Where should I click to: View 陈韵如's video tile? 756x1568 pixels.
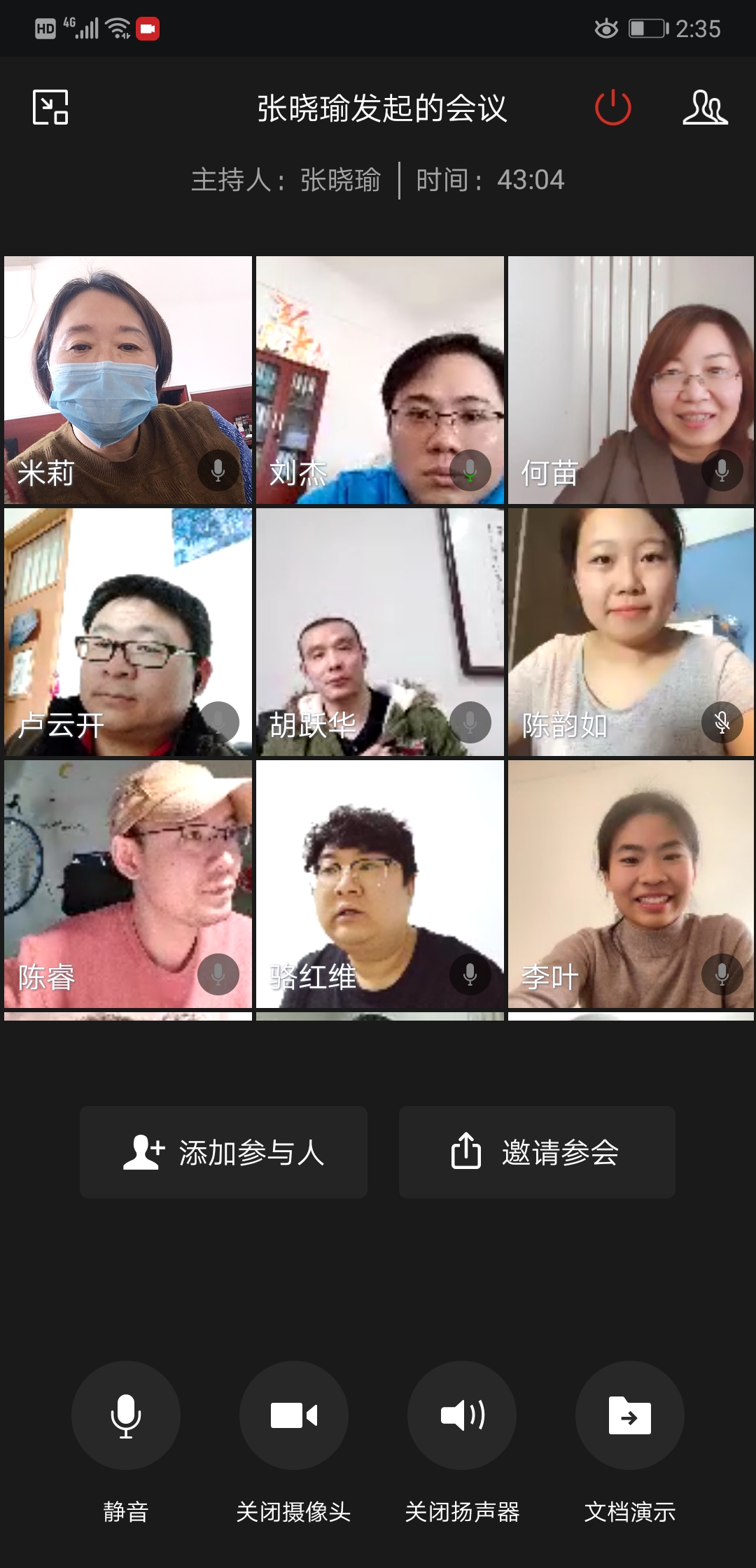631,631
